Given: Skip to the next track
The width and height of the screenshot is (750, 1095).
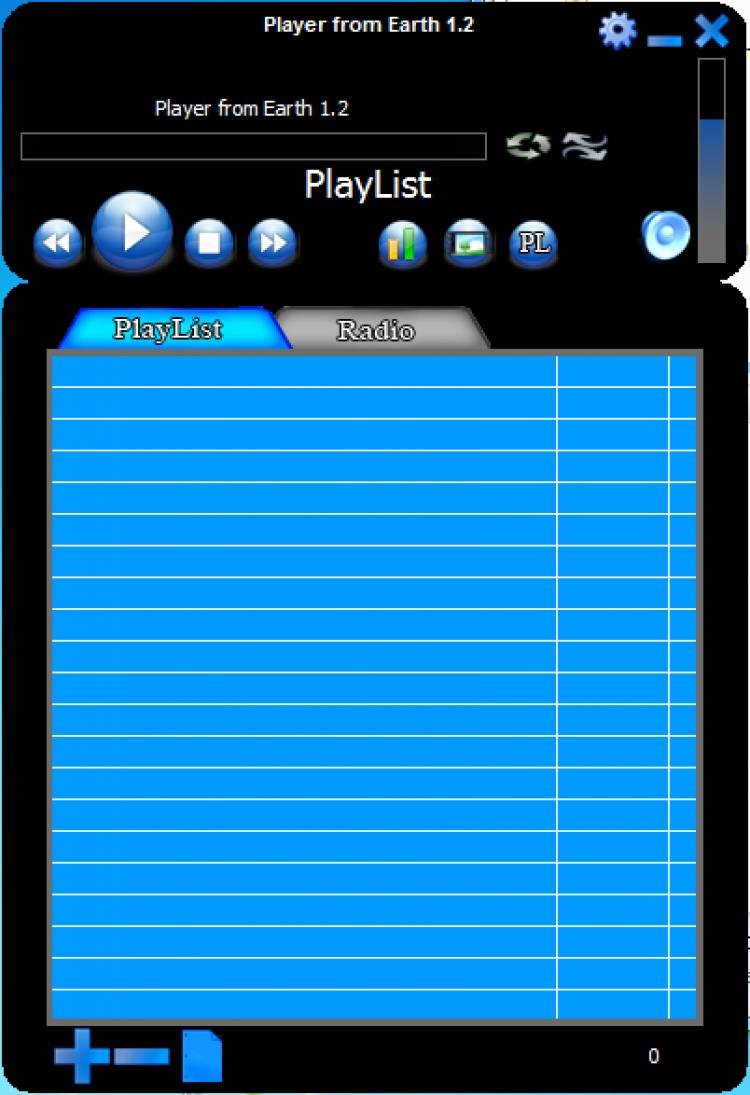Looking at the screenshot, I should [272, 243].
